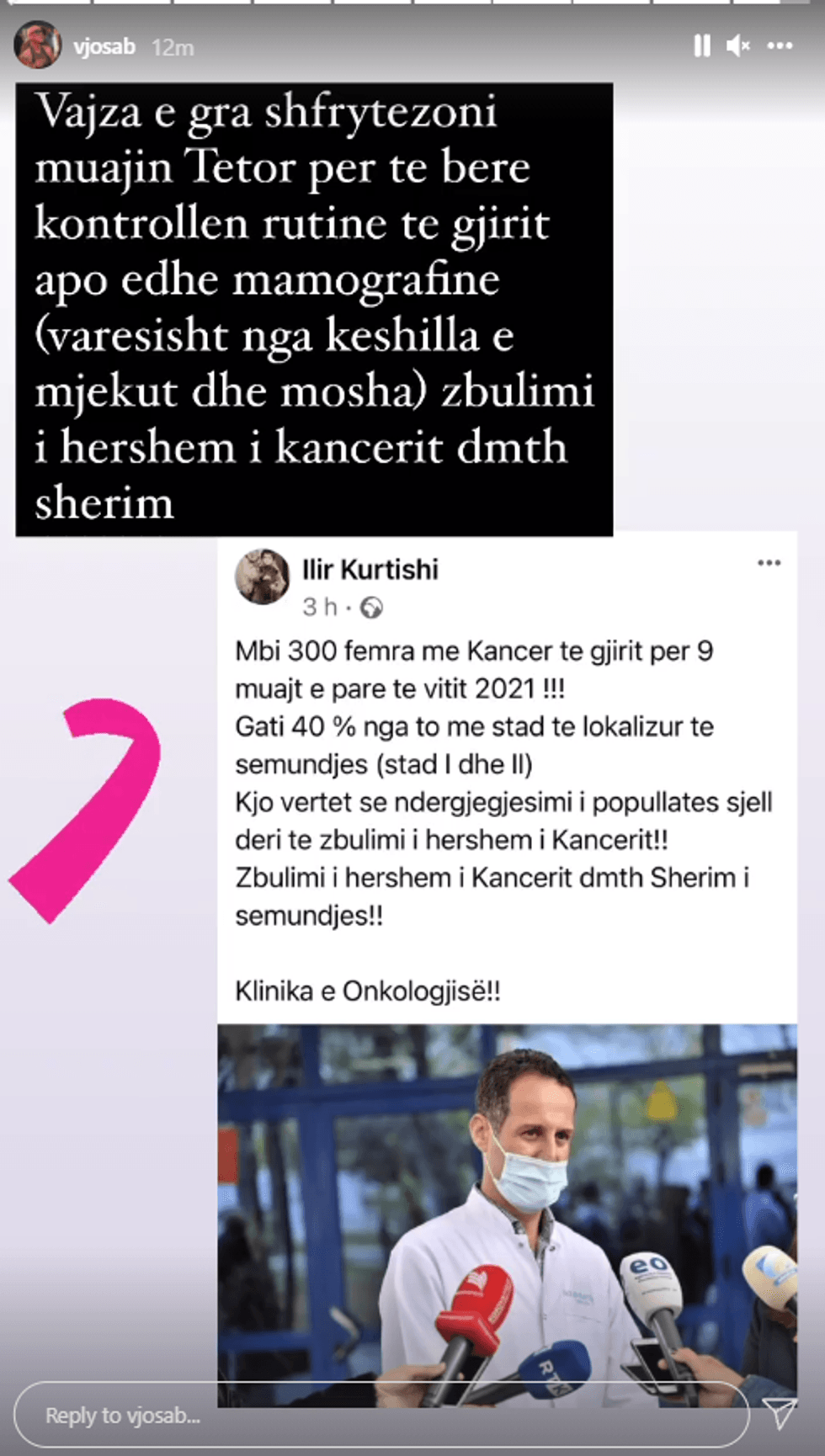Open the 'Ilir Kurtishi' profile name
Image resolution: width=825 pixels, height=1456 pixels.
point(370,570)
